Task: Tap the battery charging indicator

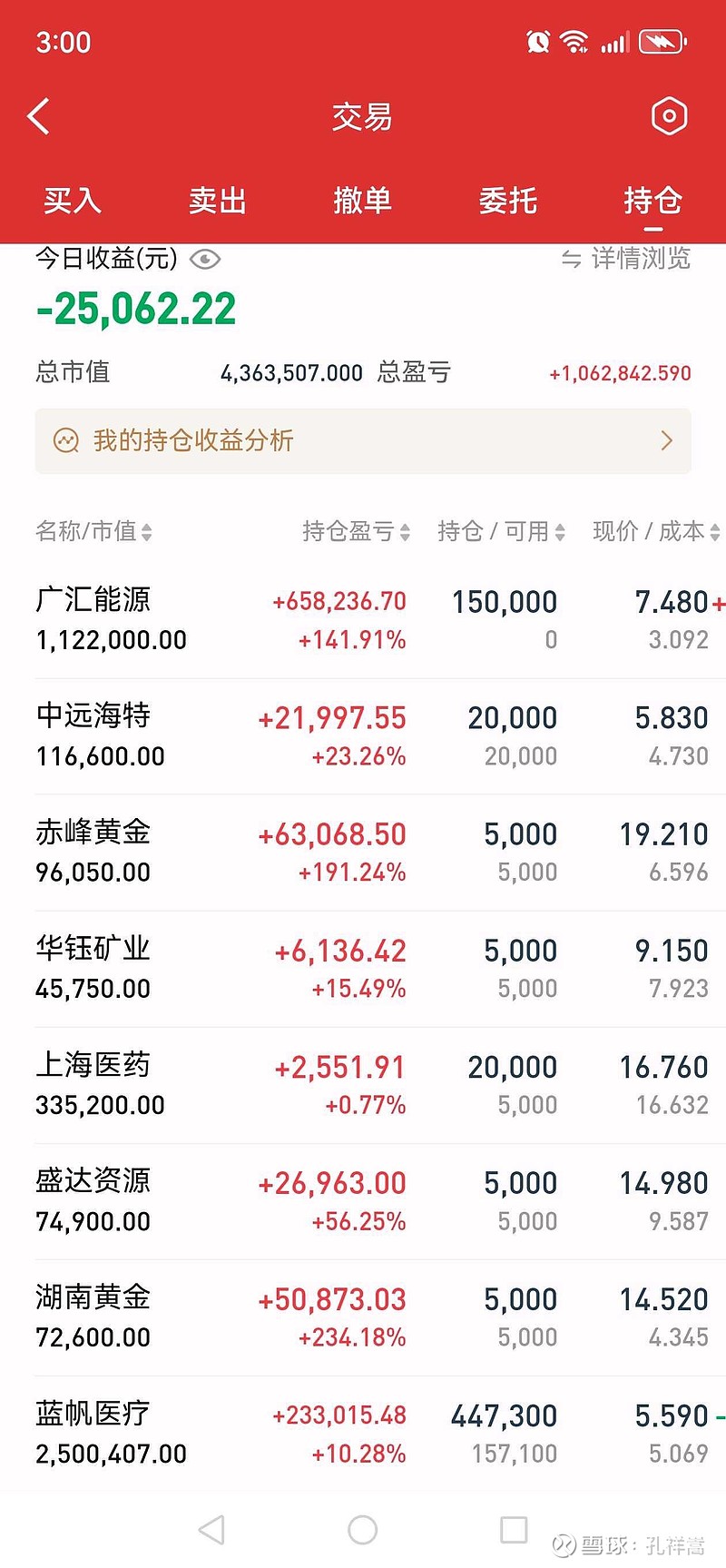Action: point(662,40)
